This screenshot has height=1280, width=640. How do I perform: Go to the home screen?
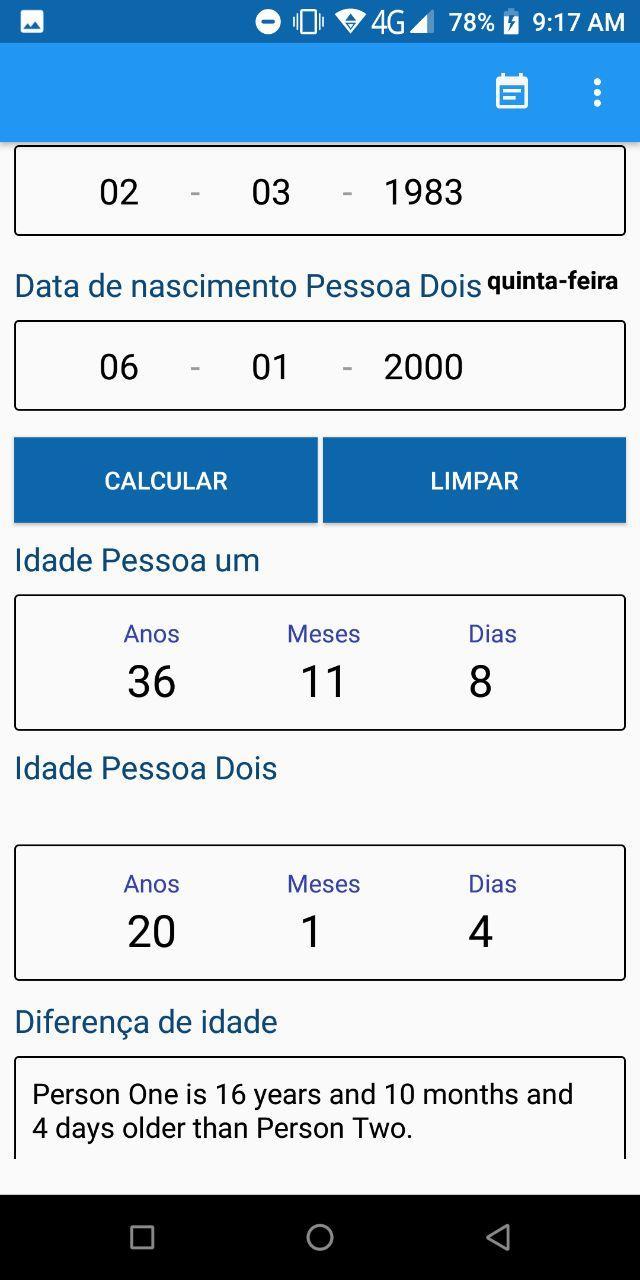pyautogui.click(x=320, y=1237)
